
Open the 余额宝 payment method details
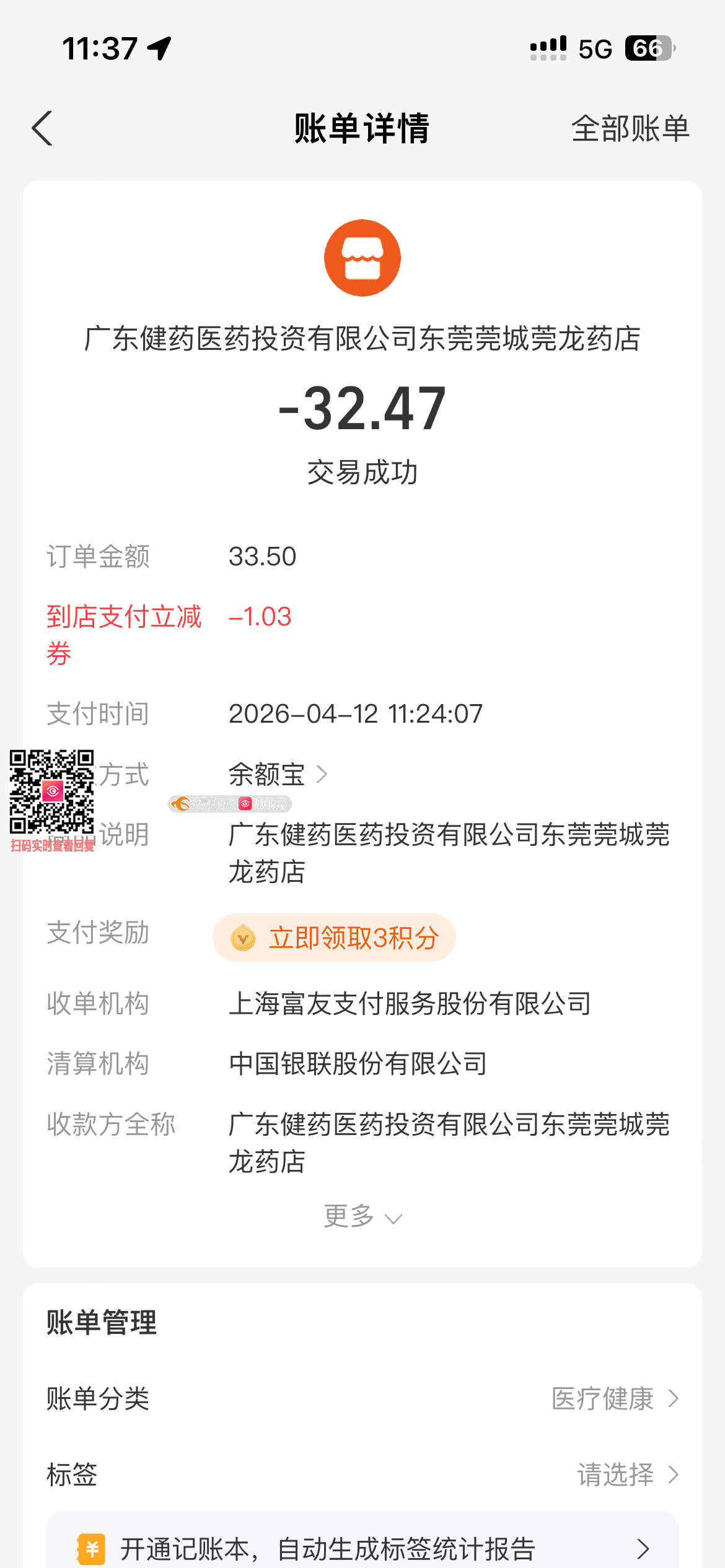[x=278, y=775]
